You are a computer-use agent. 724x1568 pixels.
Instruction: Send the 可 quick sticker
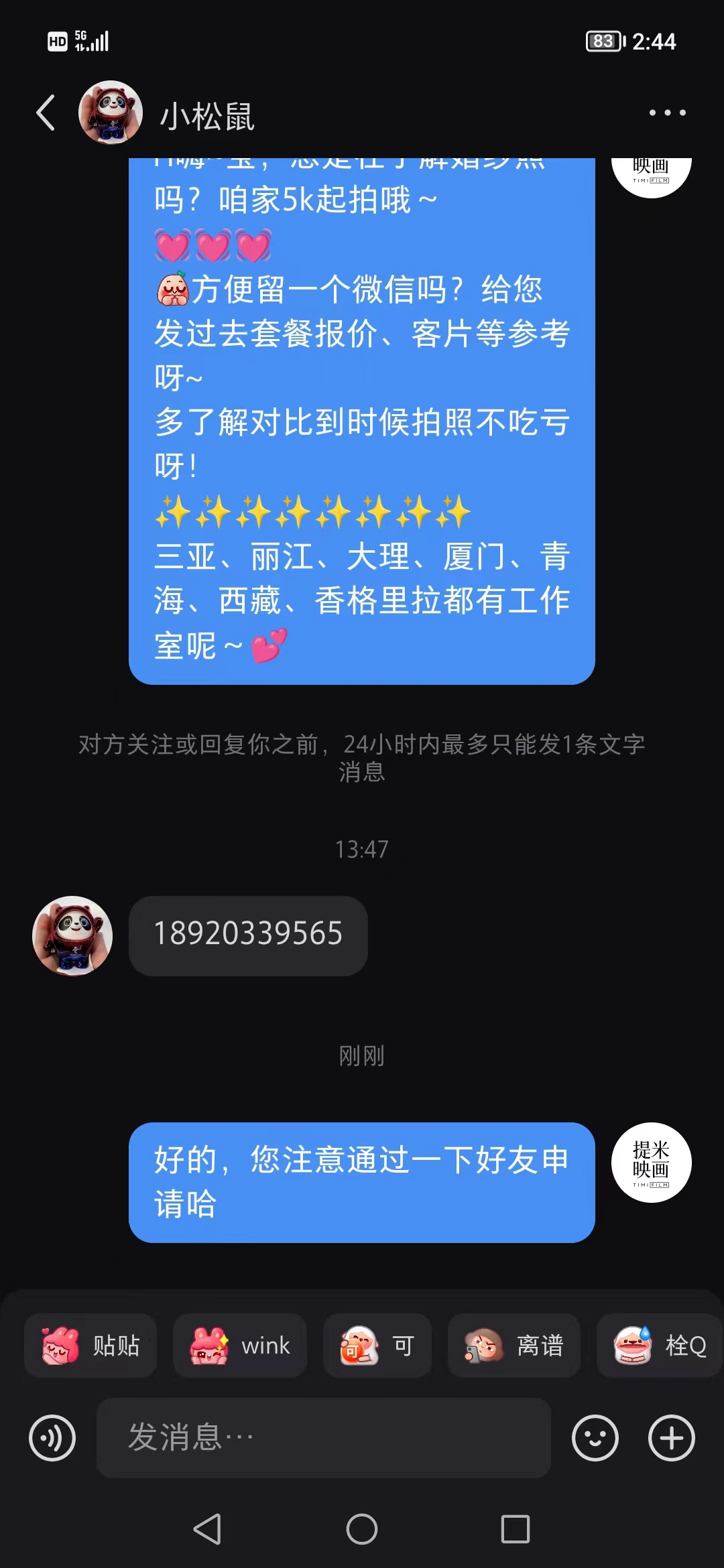377,1346
